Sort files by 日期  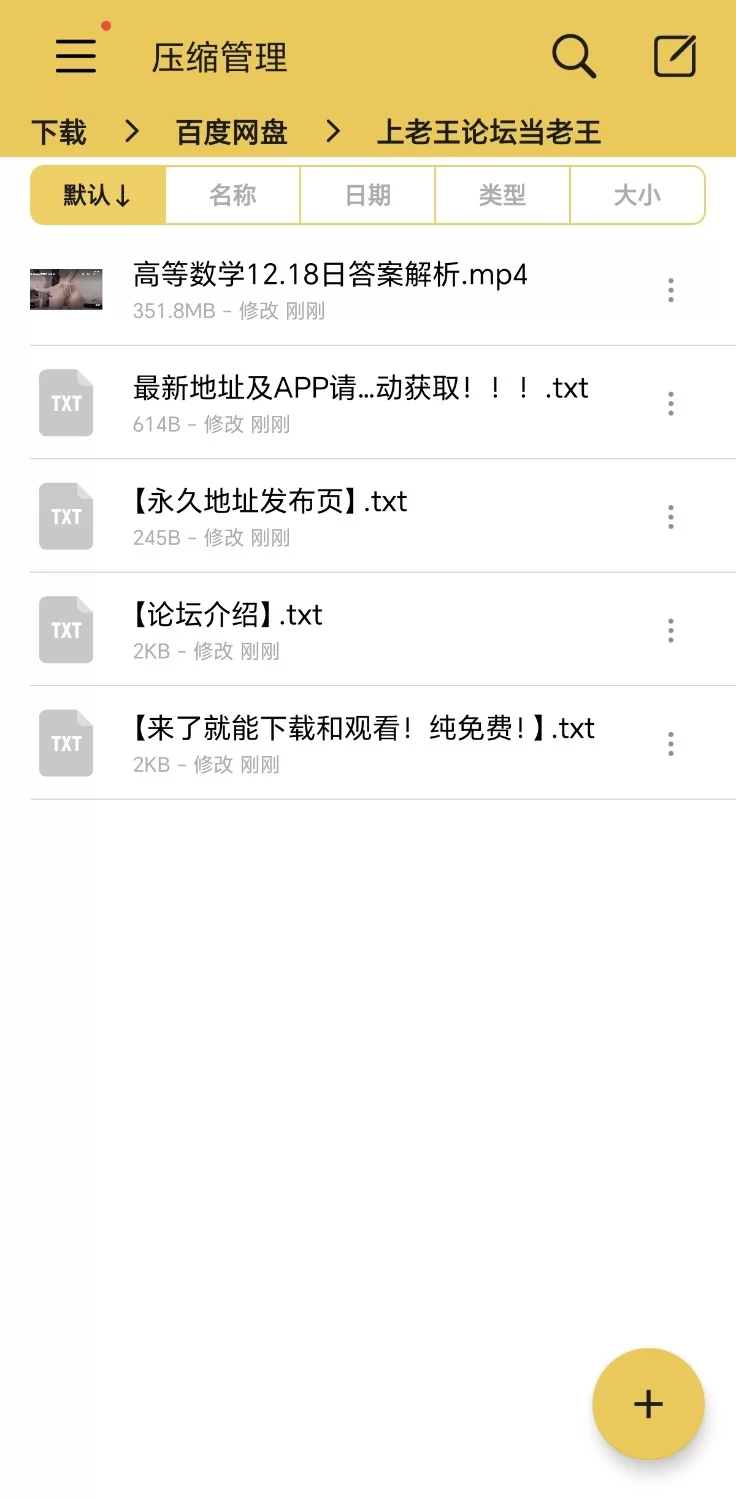pyautogui.click(x=368, y=195)
